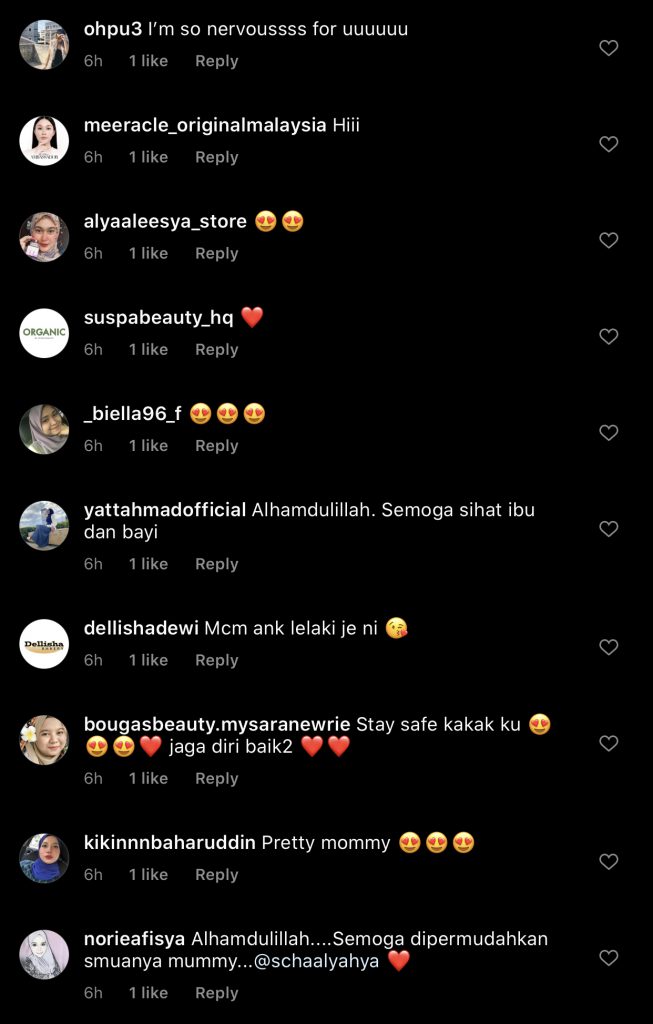The width and height of the screenshot is (653, 1024).
Task: Reply to _biella96_f's comment
Action: coord(216,445)
